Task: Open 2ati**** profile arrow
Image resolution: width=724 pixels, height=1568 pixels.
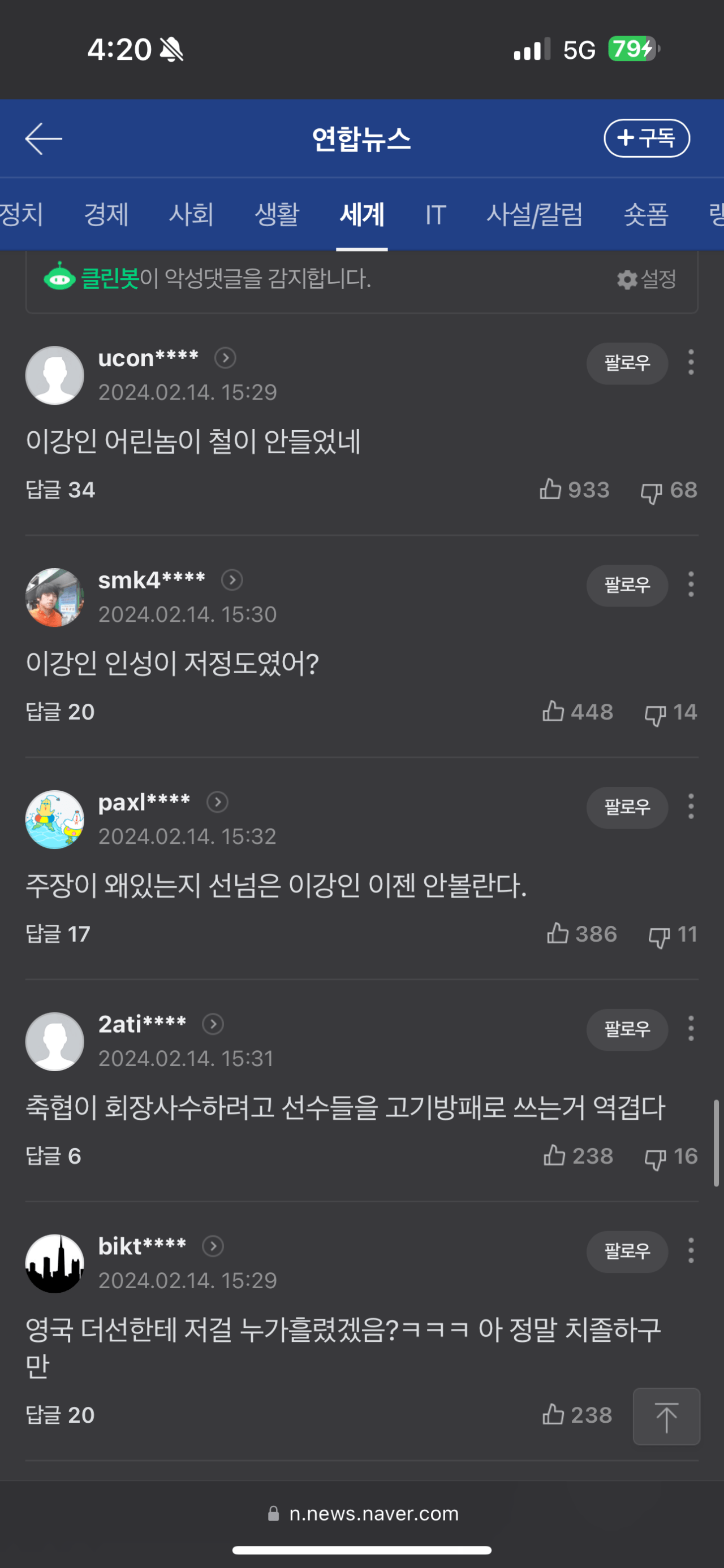Action: click(x=213, y=1024)
